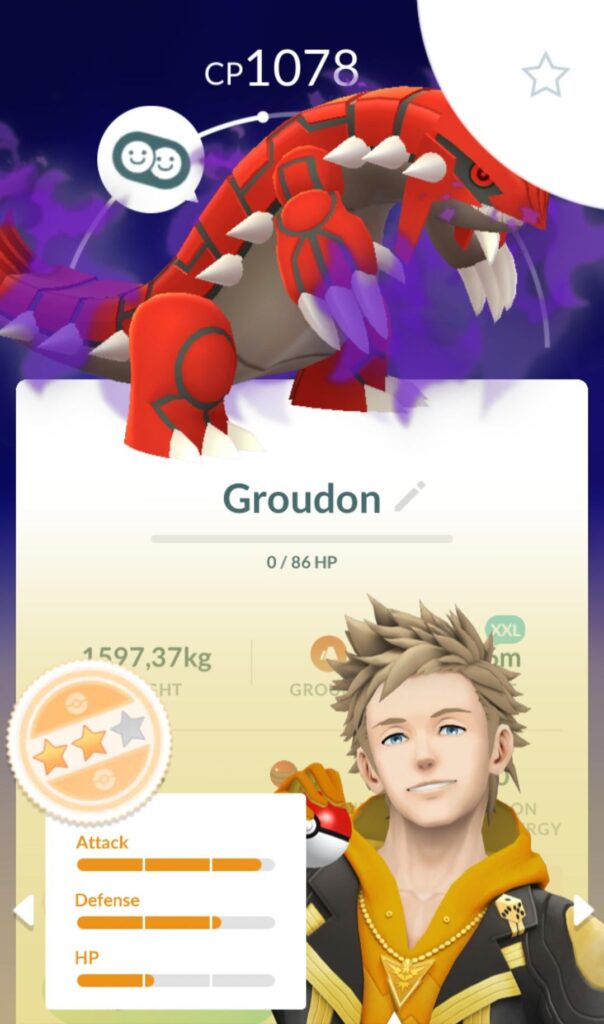Go to previous Pokémon with left arrow
This screenshot has height=1024, width=604.
[22, 910]
